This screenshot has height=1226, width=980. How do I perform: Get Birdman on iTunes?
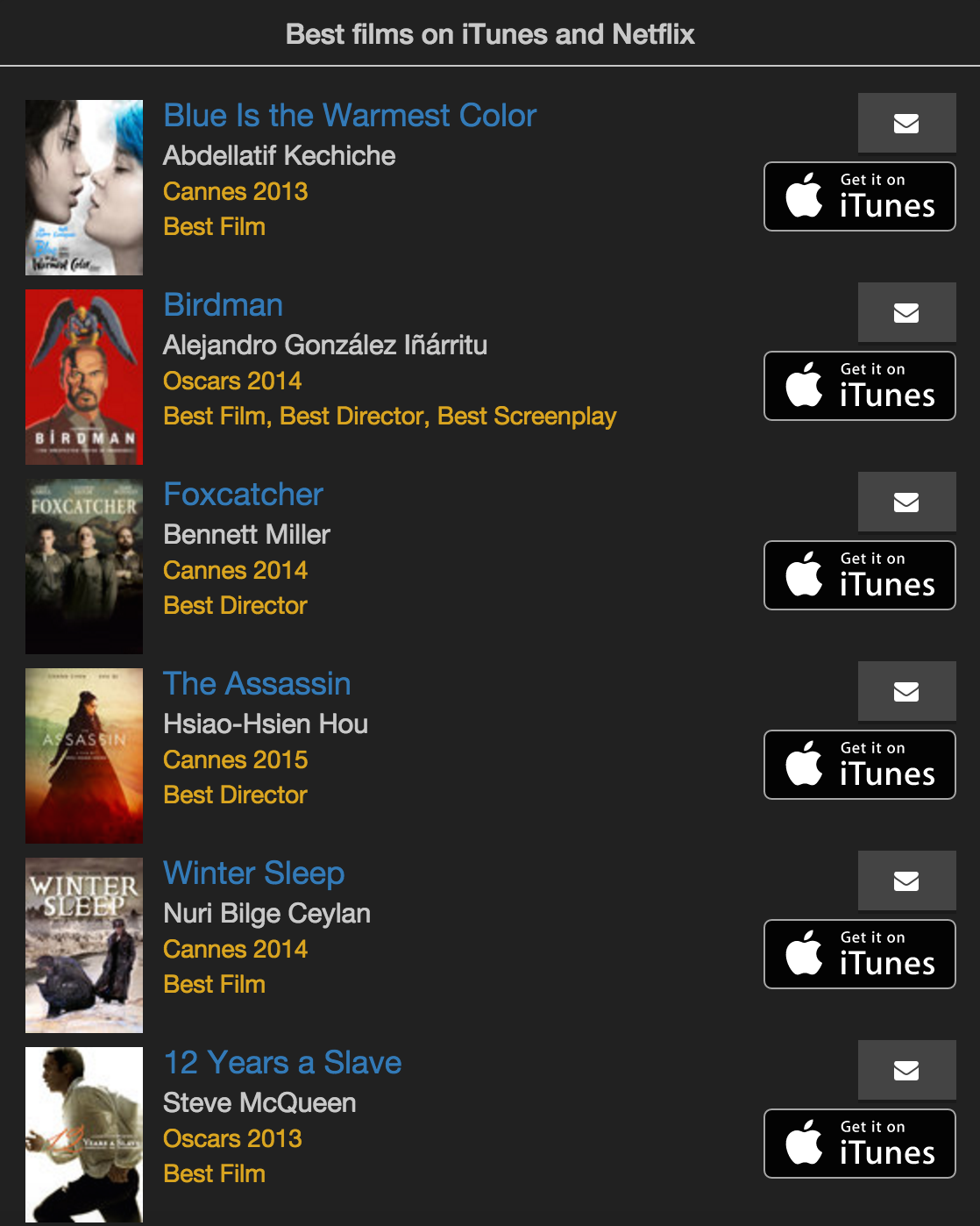click(859, 386)
